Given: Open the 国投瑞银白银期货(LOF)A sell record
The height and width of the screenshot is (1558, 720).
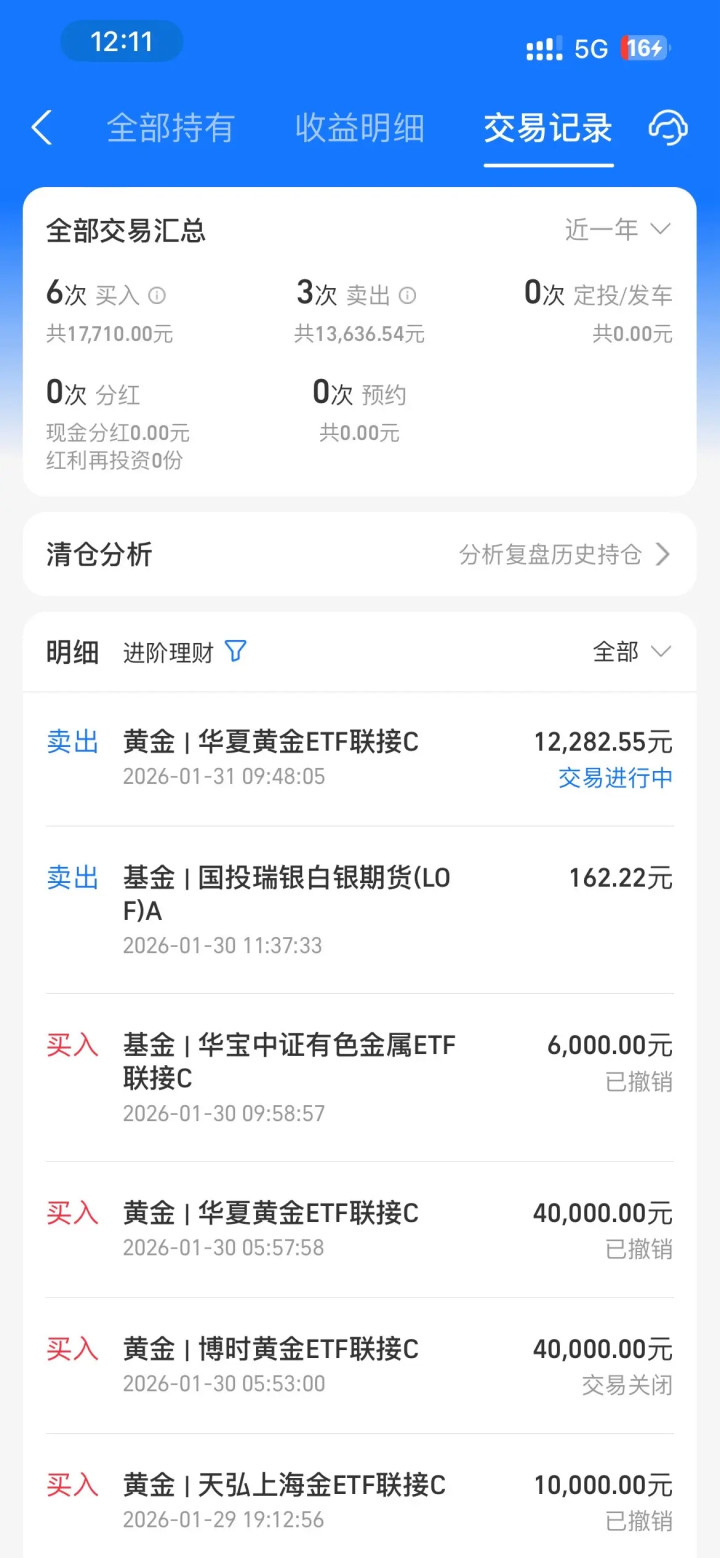Looking at the screenshot, I should (359, 910).
